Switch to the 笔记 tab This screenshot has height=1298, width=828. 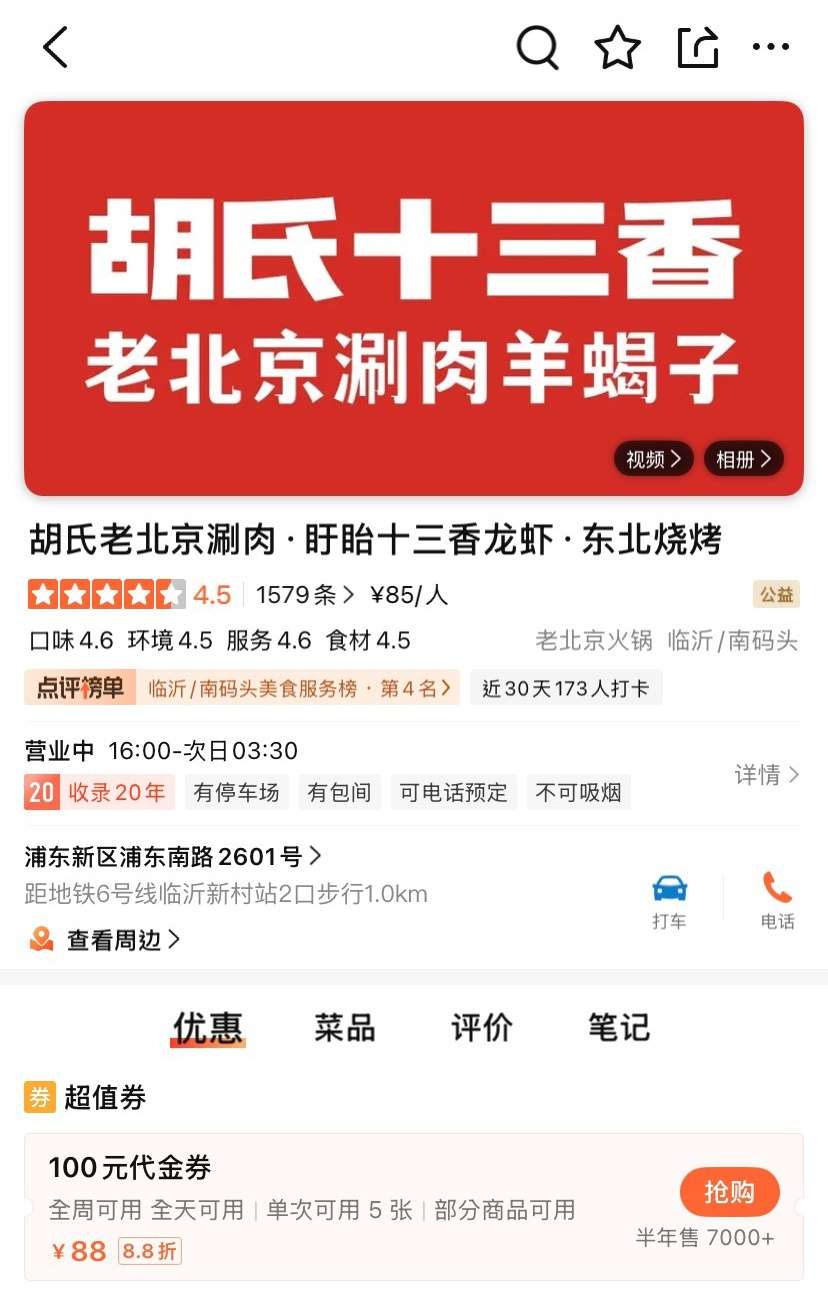click(x=618, y=1027)
